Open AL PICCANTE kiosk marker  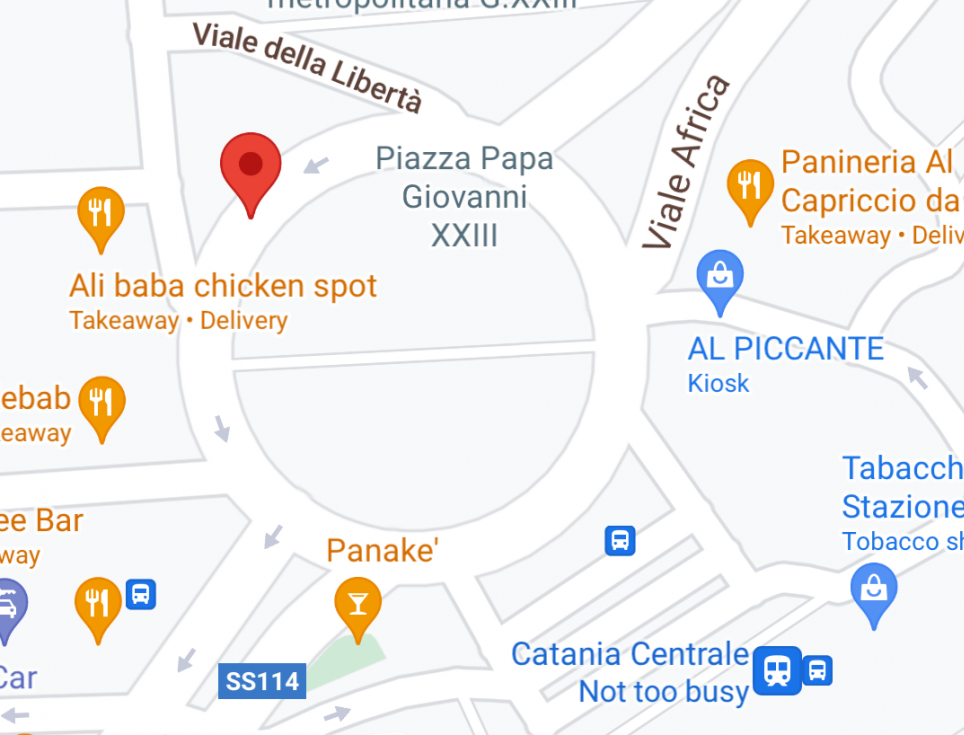pyautogui.click(x=720, y=274)
